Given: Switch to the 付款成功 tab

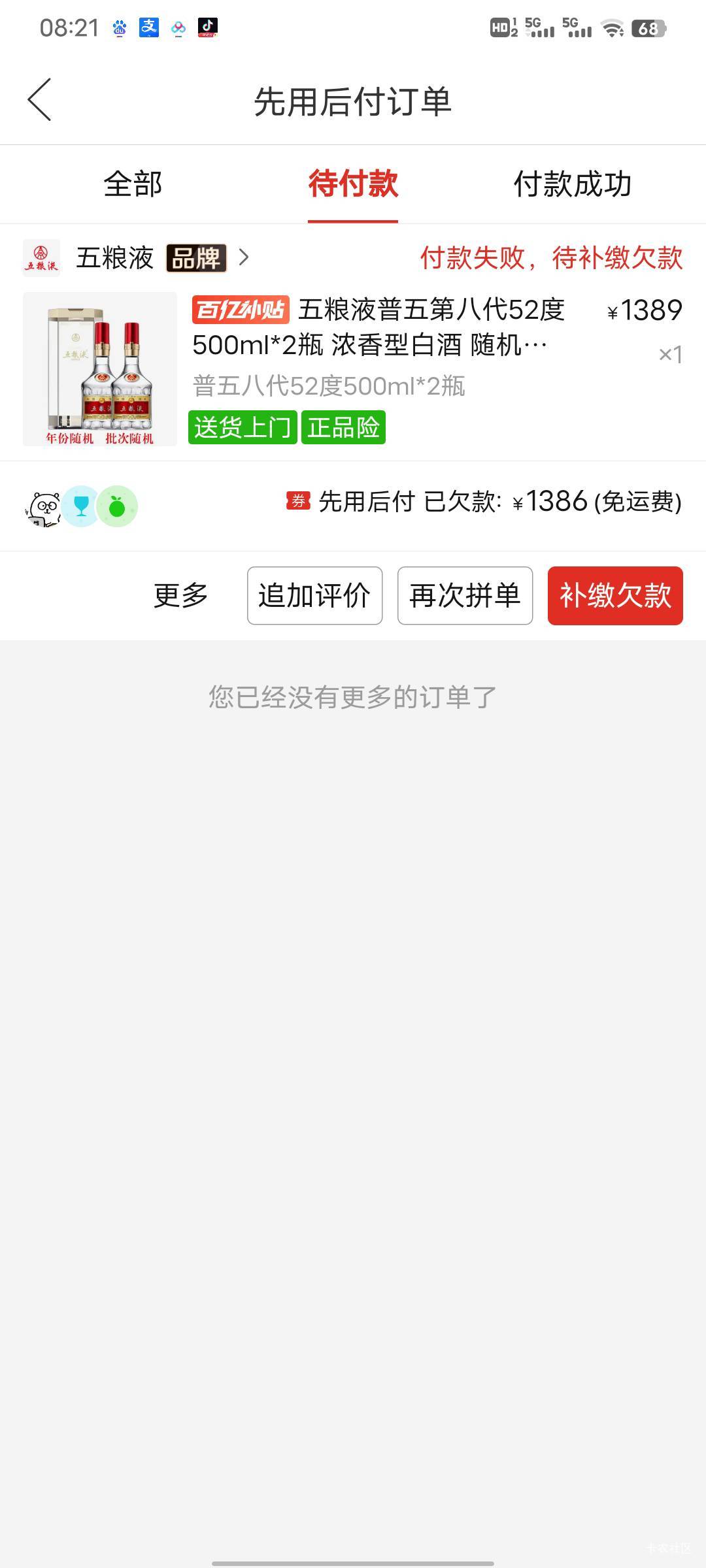Looking at the screenshot, I should click(573, 184).
